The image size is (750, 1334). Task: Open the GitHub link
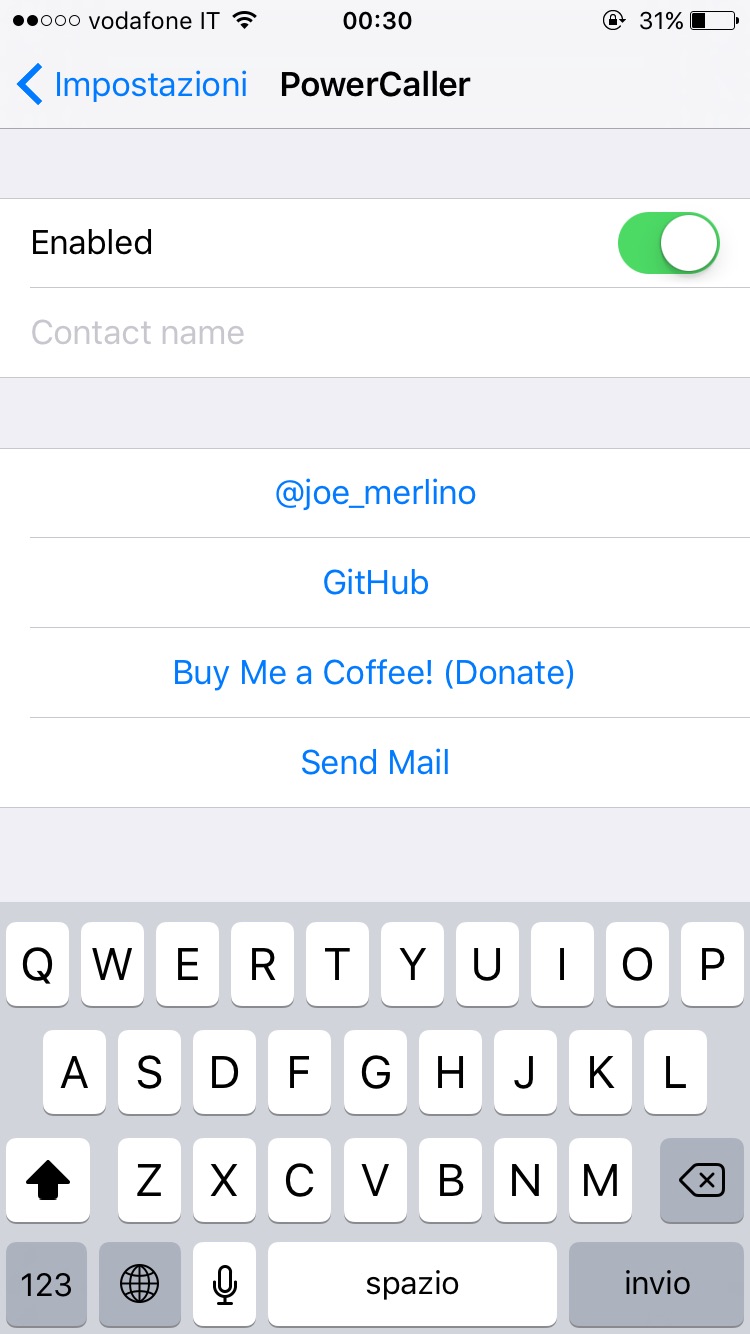[375, 583]
